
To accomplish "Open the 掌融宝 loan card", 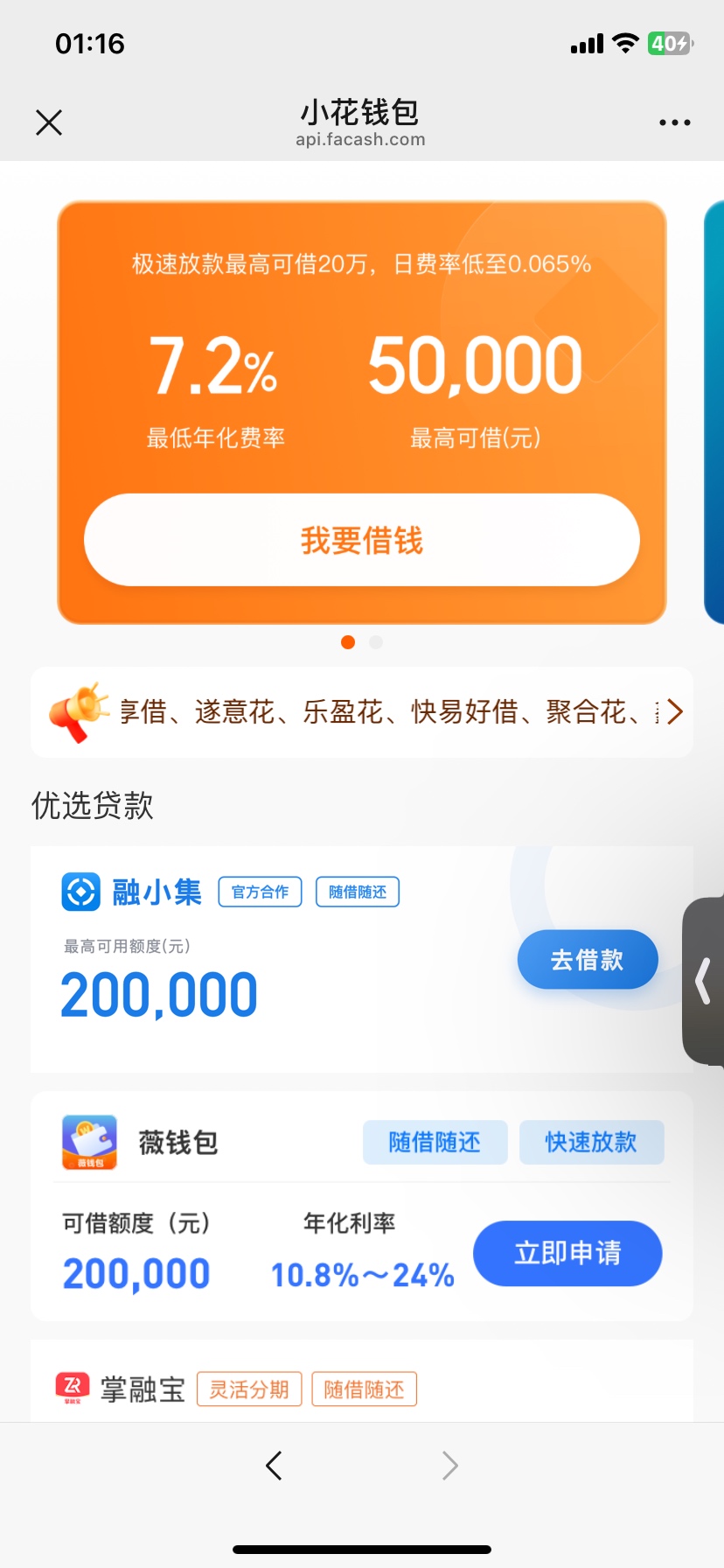I will click(x=362, y=1382).
